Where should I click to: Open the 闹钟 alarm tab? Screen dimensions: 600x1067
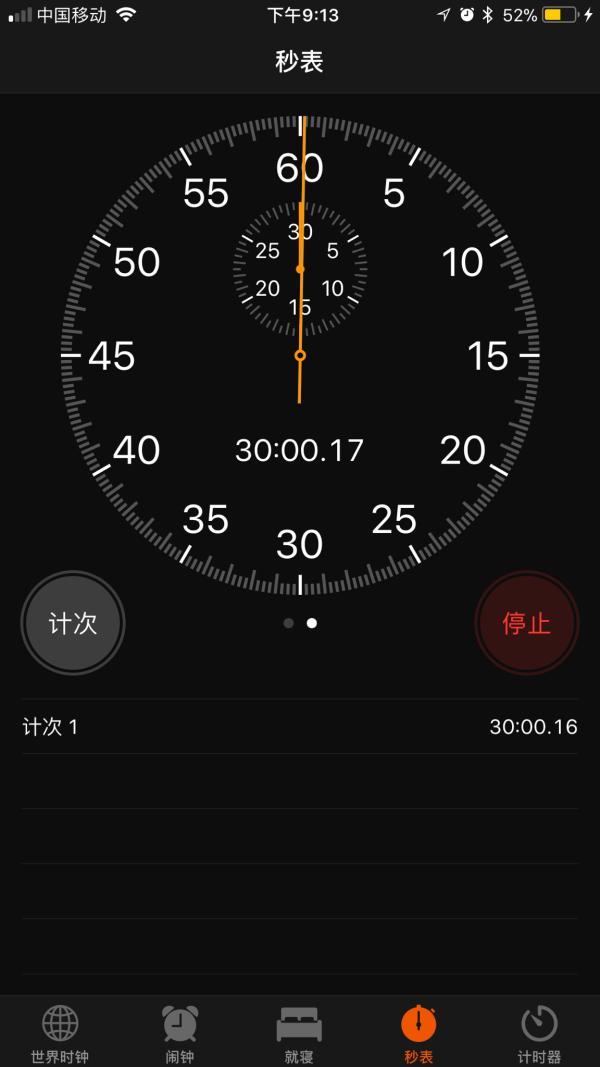(180, 1034)
